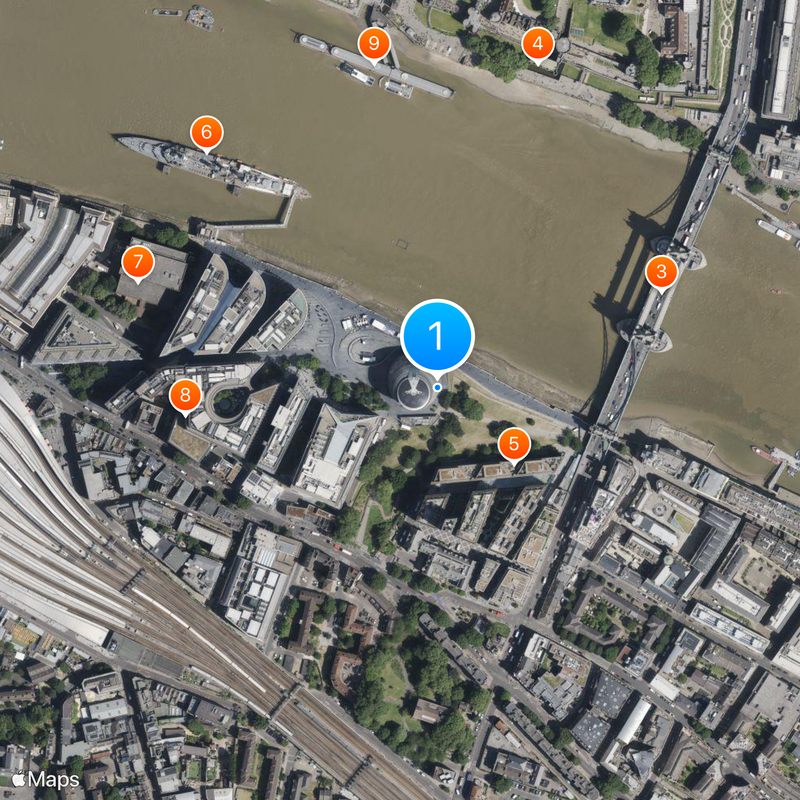The image size is (800, 800).
Task: Select the large blue pin numbered 1
Action: 437,337
